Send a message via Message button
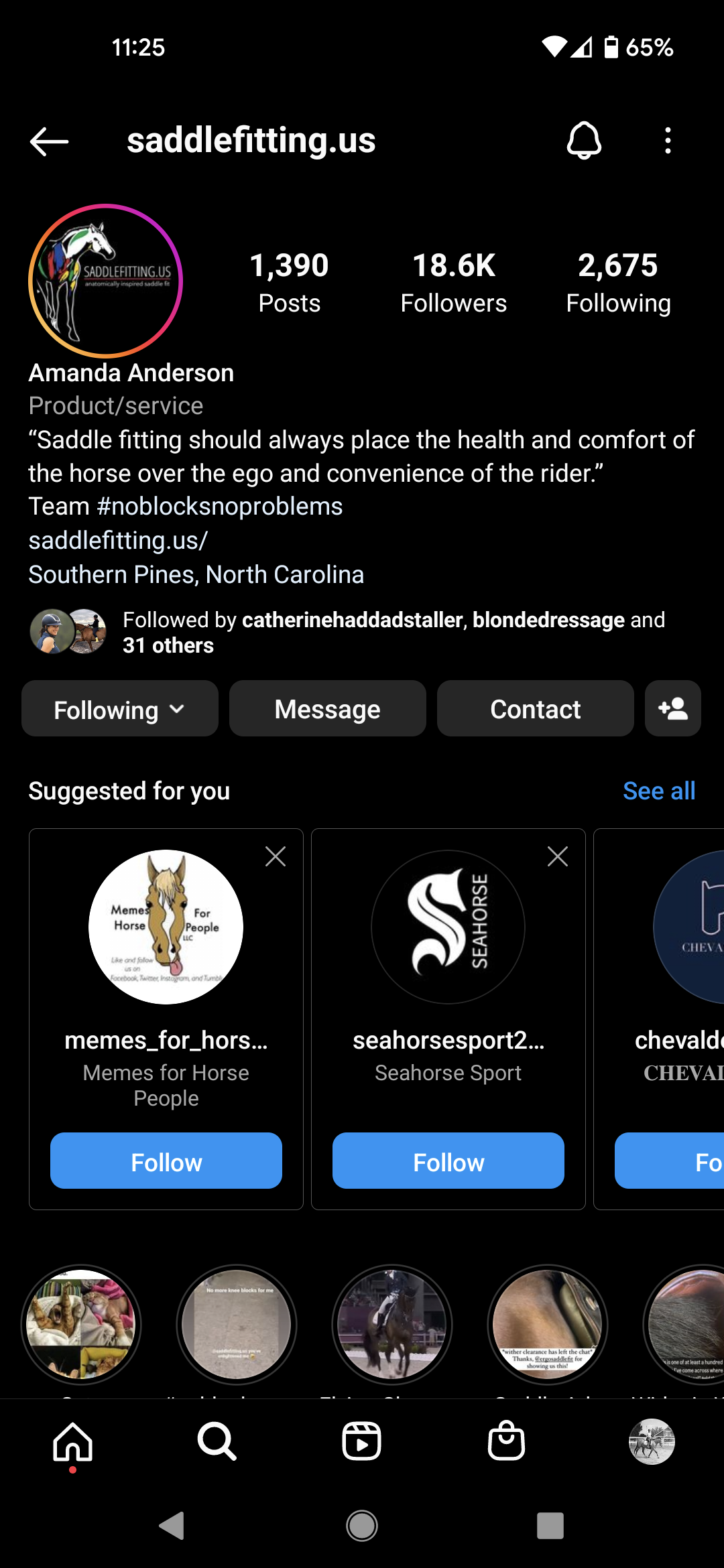Screen dimensions: 724x1568 point(328,709)
